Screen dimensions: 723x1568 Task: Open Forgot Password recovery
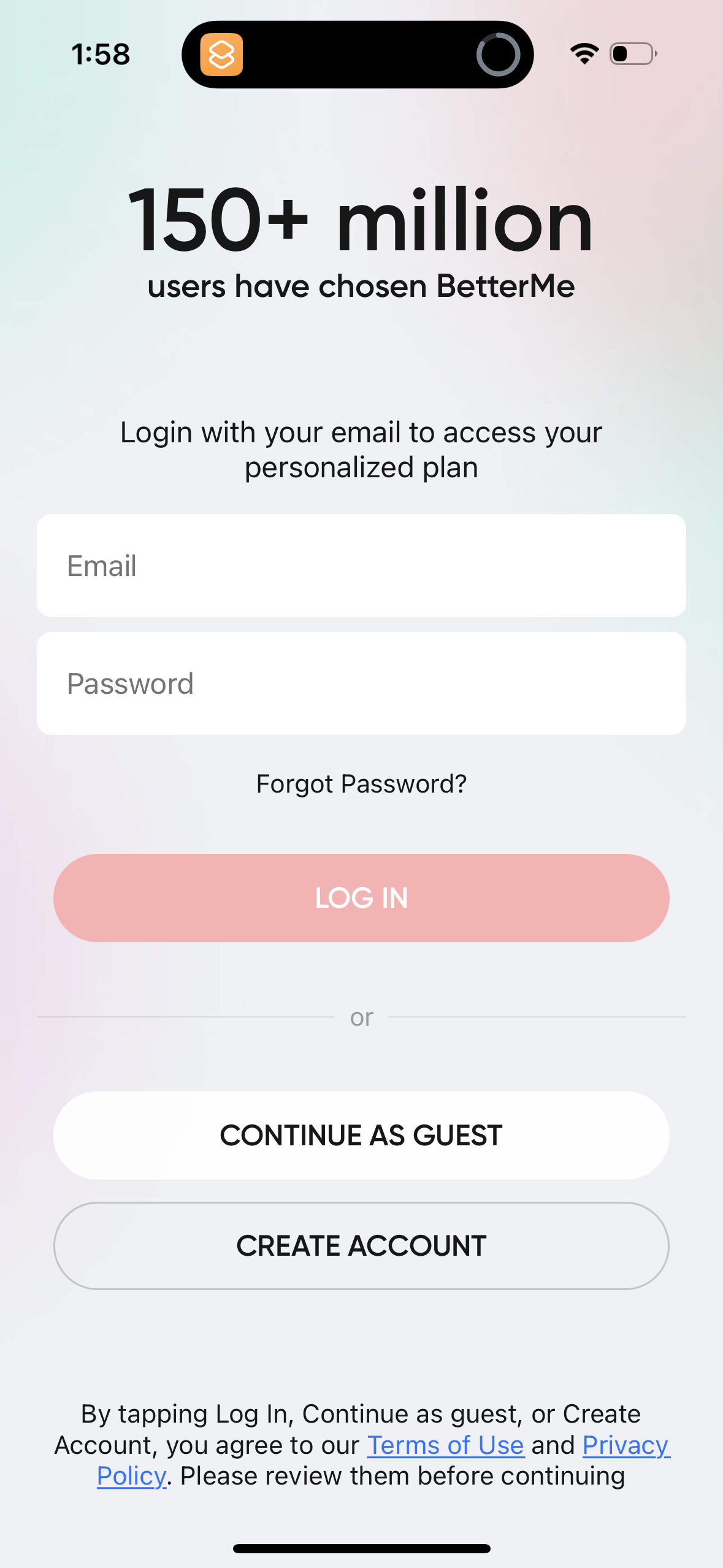[361, 783]
